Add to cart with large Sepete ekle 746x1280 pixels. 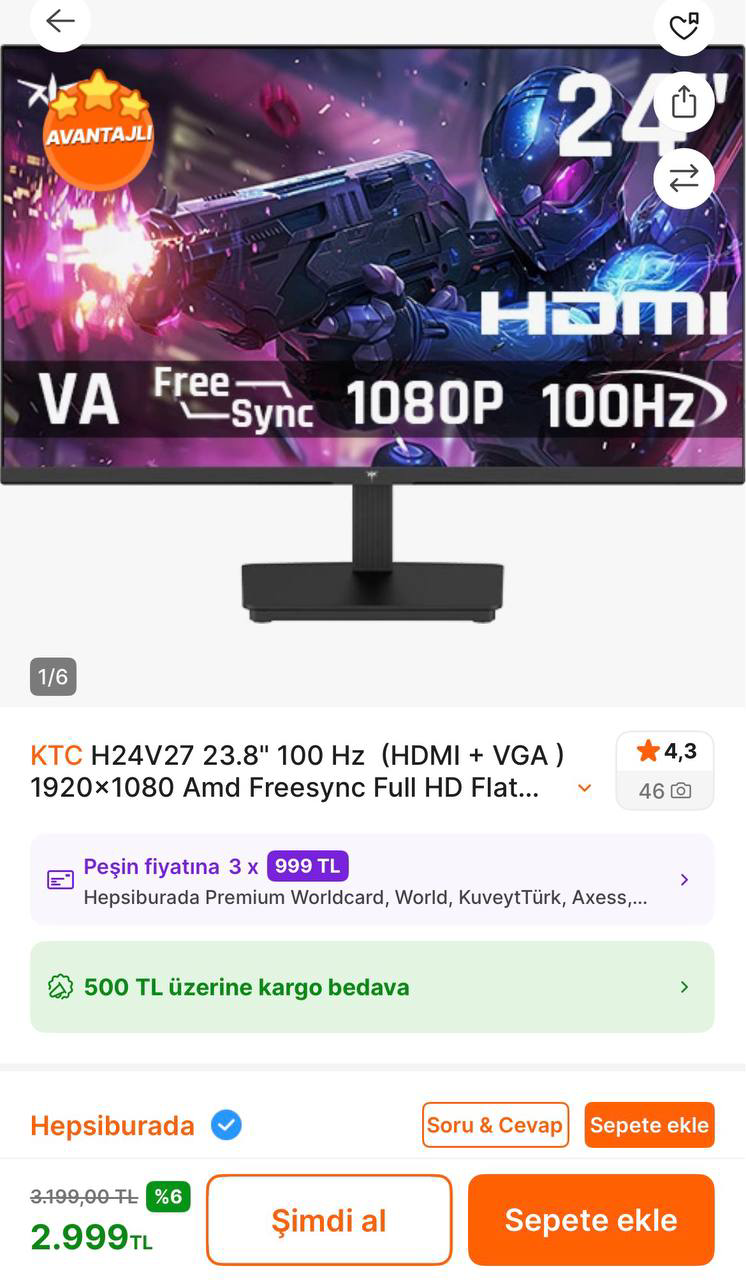(591, 1220)
